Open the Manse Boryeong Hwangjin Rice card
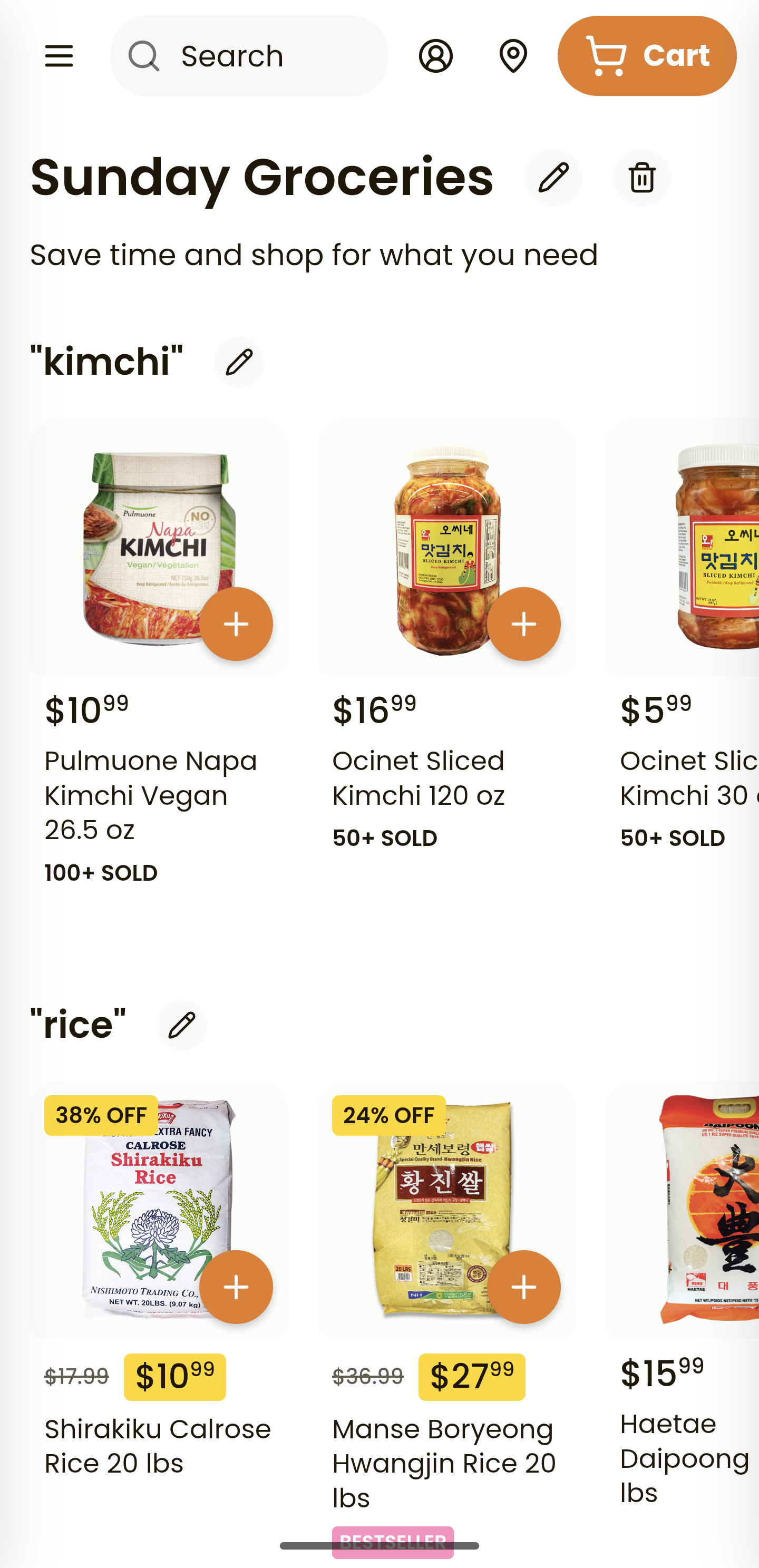Viewport: 759px width, 1568px height. pyautogui.click(x=444, y=1463)
